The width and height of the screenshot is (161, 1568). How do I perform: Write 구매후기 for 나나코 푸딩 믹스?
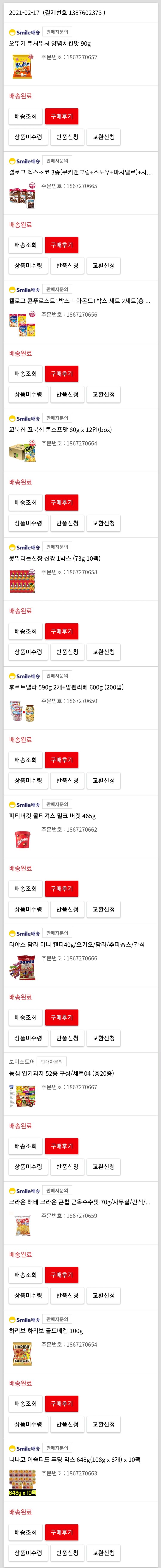[62, 1532]
